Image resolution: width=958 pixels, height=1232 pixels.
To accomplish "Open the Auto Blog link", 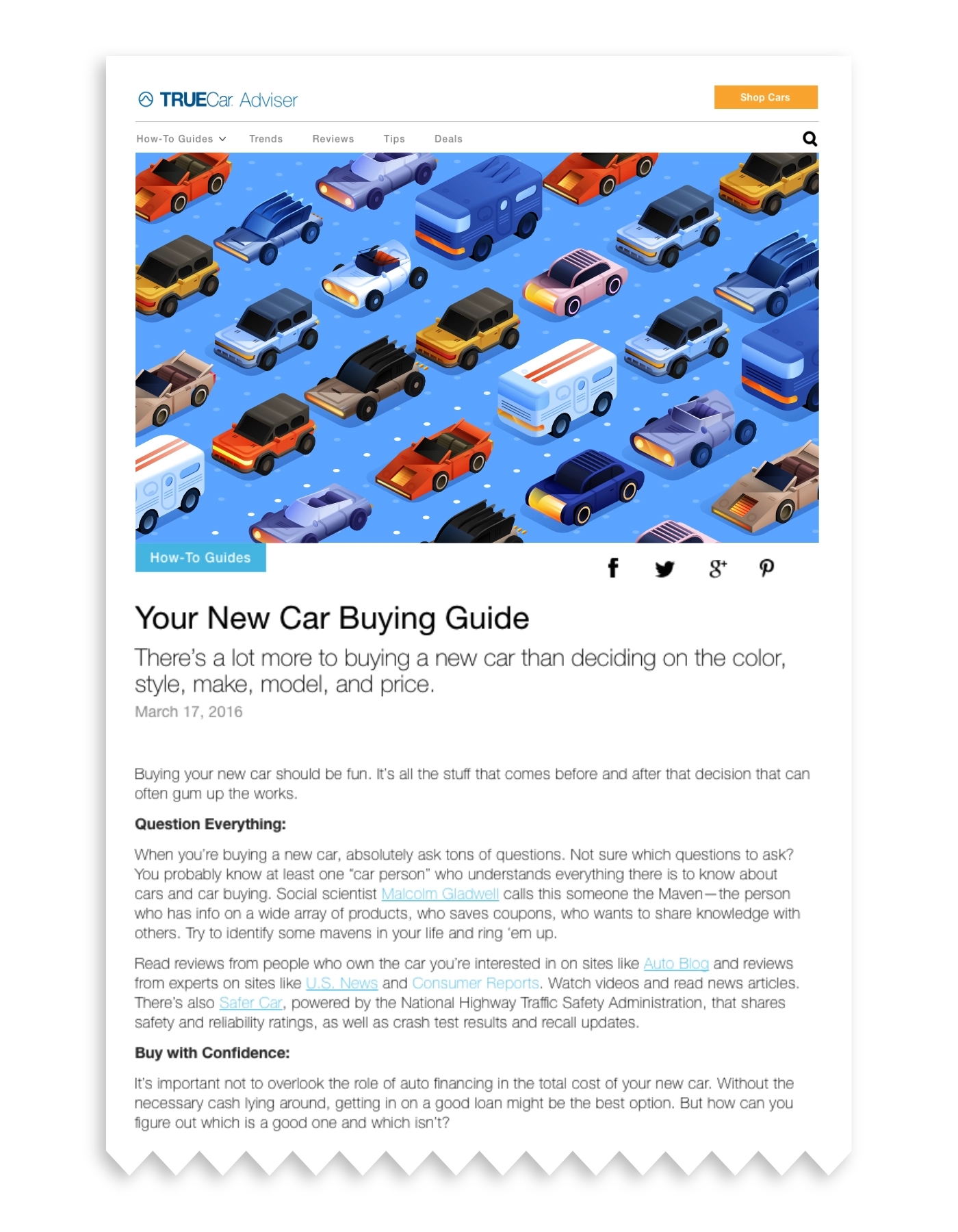I will 675,964.
